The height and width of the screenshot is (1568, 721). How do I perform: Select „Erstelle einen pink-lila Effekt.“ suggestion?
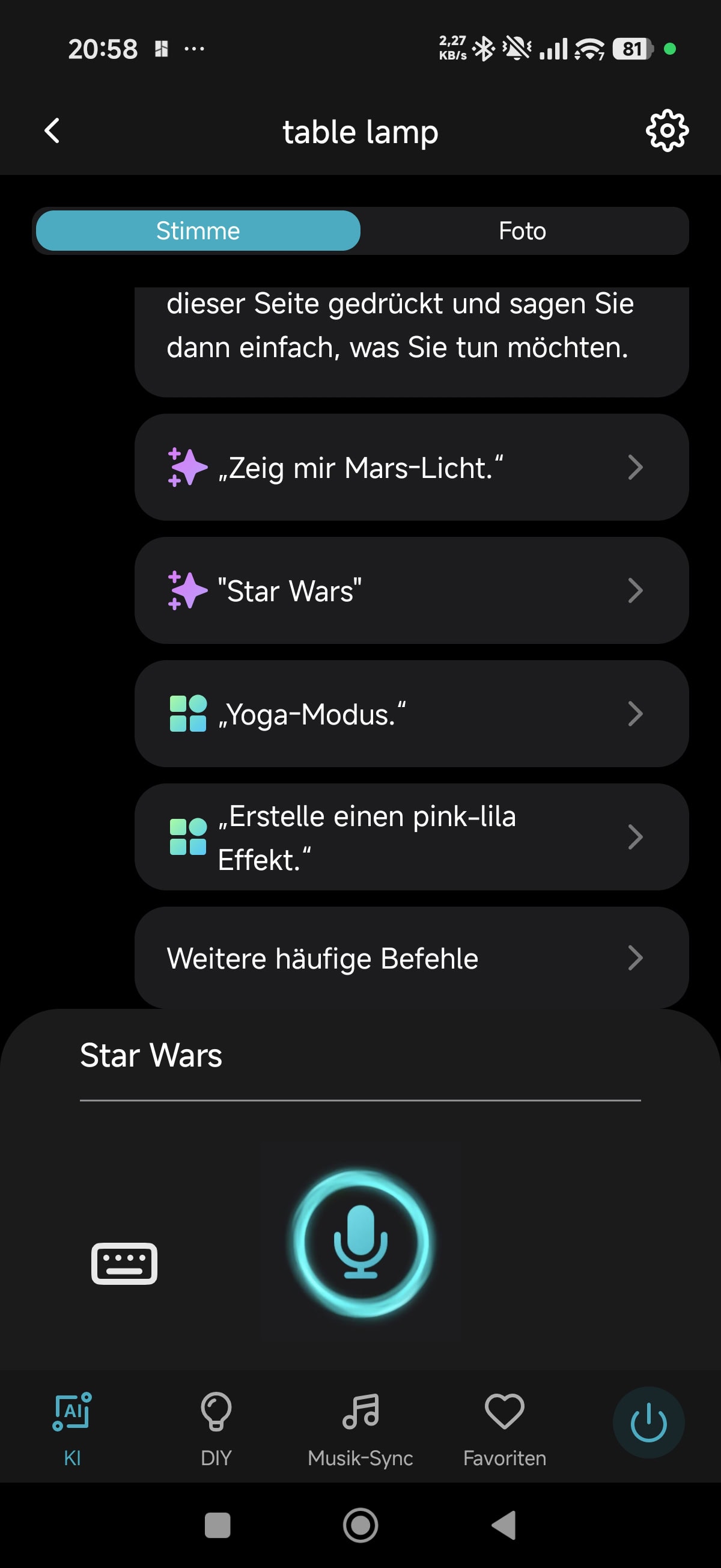[412, 837]
